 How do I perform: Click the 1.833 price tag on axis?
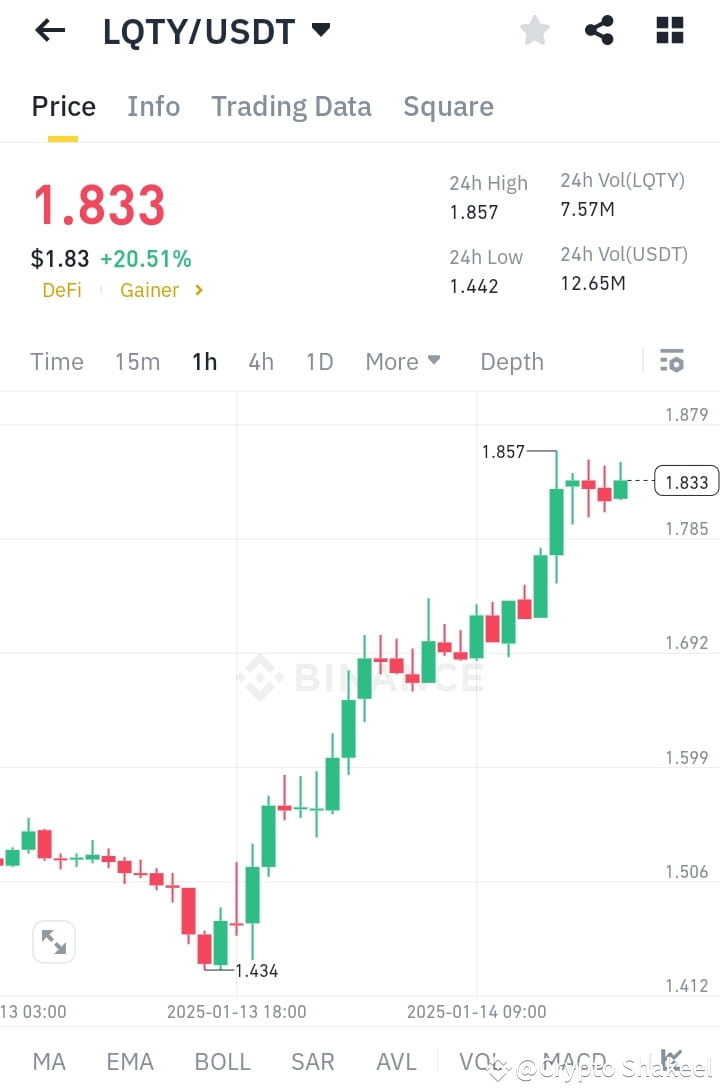tap(686, 481)
